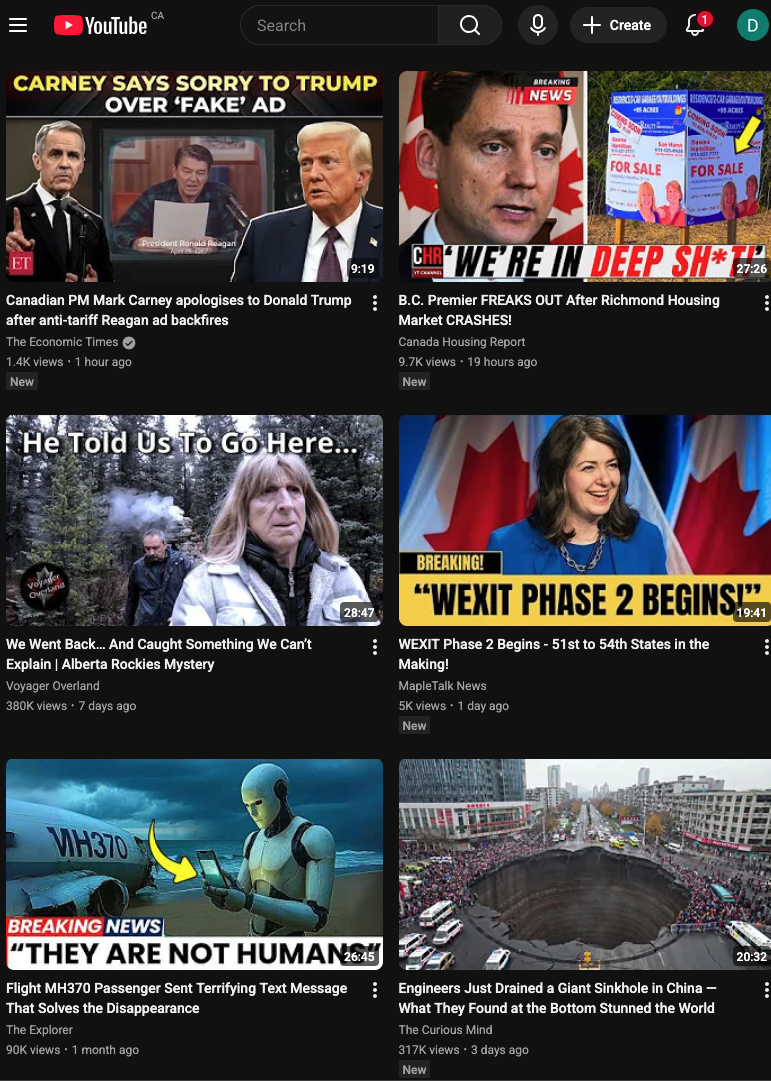This screenshot has height=1081, width=771.
Task: Open the Flight MH370 text message video
Action: [194, 864]
